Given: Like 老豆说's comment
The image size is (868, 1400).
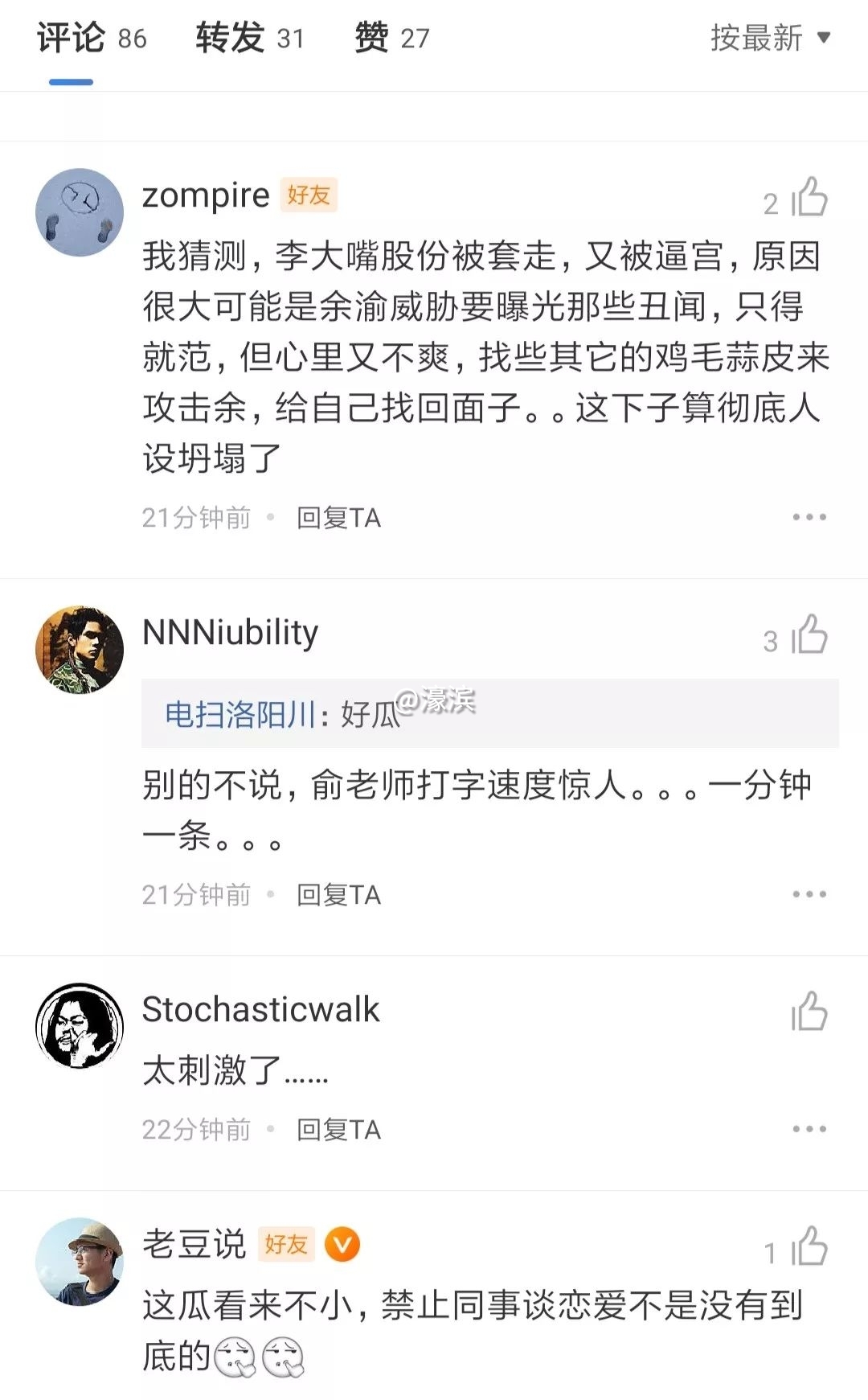Looking at the screenshot, I should (809, 1247).
